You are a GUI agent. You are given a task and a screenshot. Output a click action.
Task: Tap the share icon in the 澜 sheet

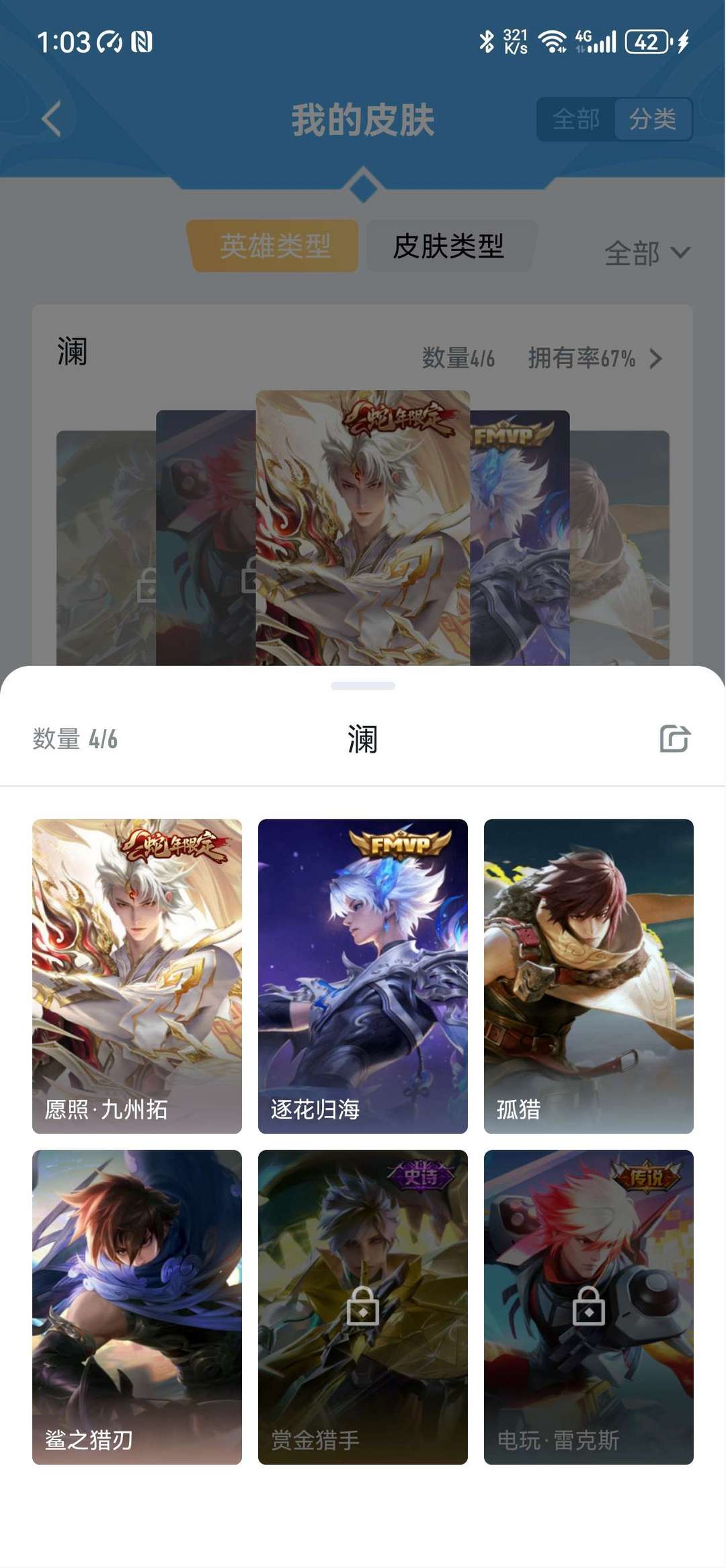675,739
